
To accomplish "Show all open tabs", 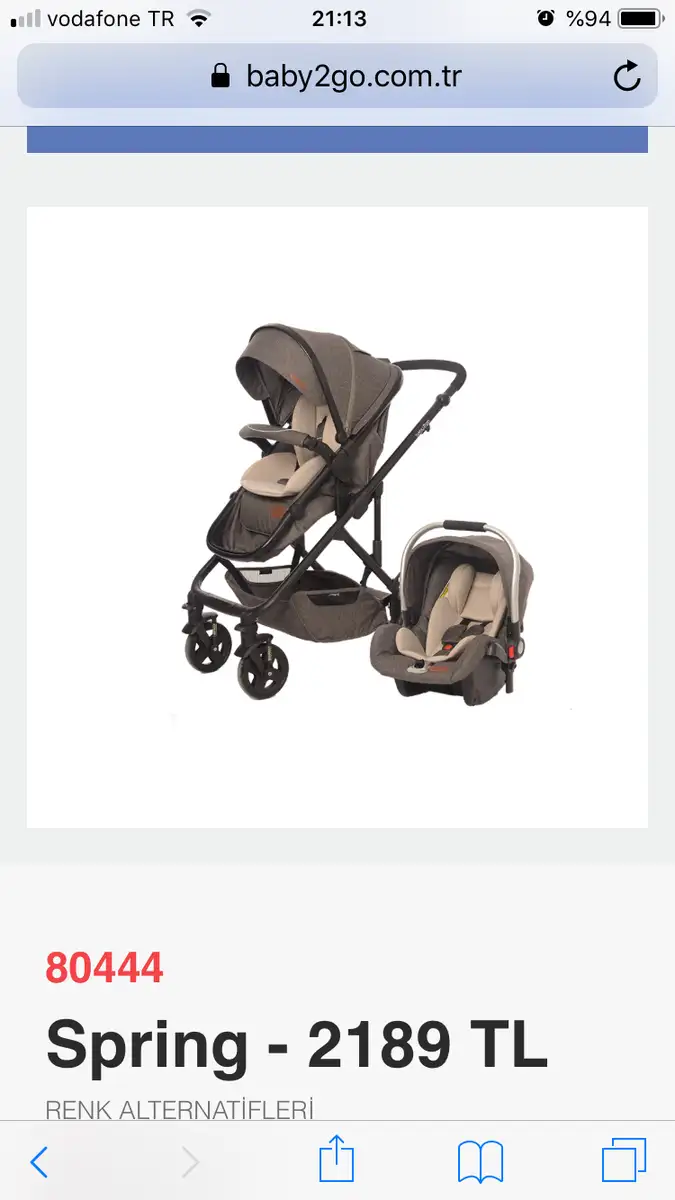I will click(x=624, y=1161).
